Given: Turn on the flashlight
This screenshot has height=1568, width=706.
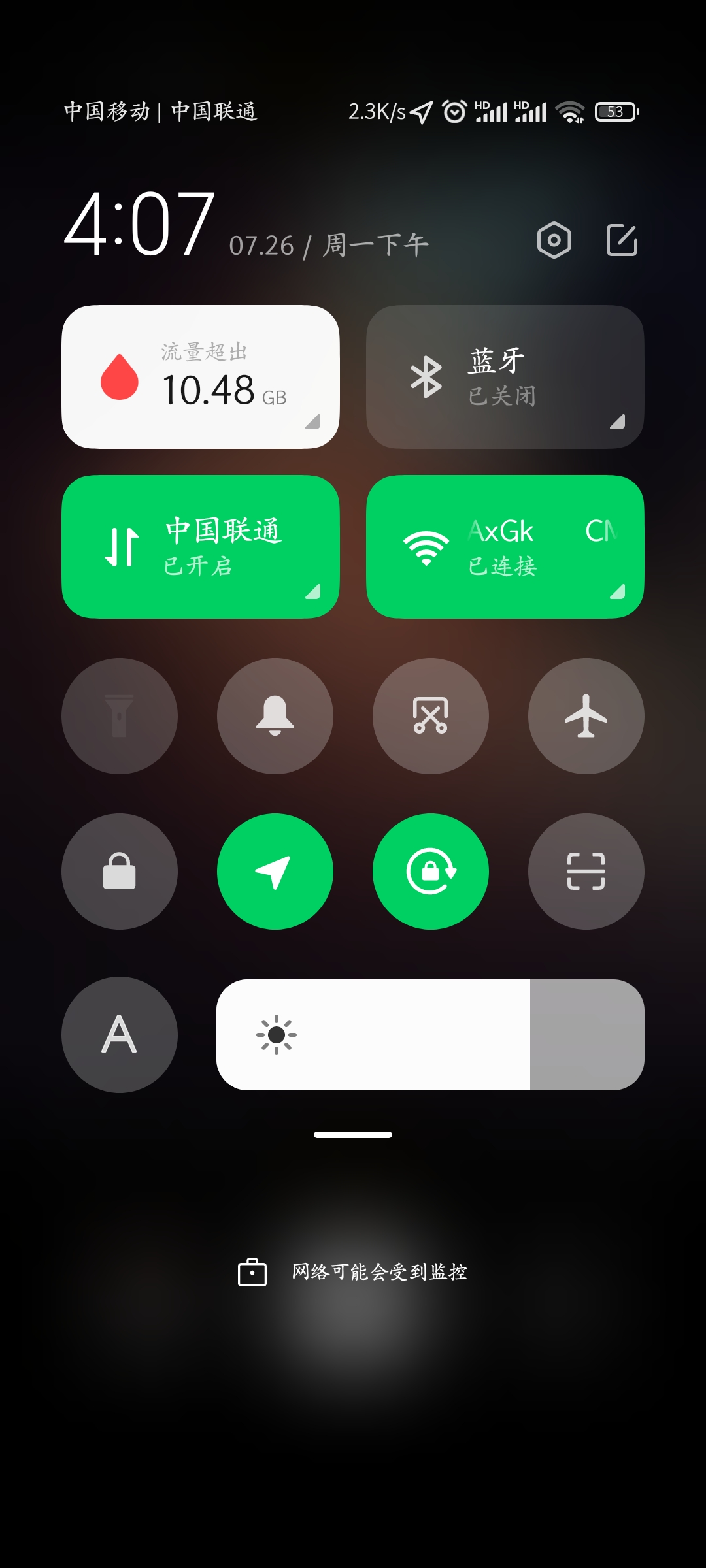Looking at the screenshot, I should point(120,716).
